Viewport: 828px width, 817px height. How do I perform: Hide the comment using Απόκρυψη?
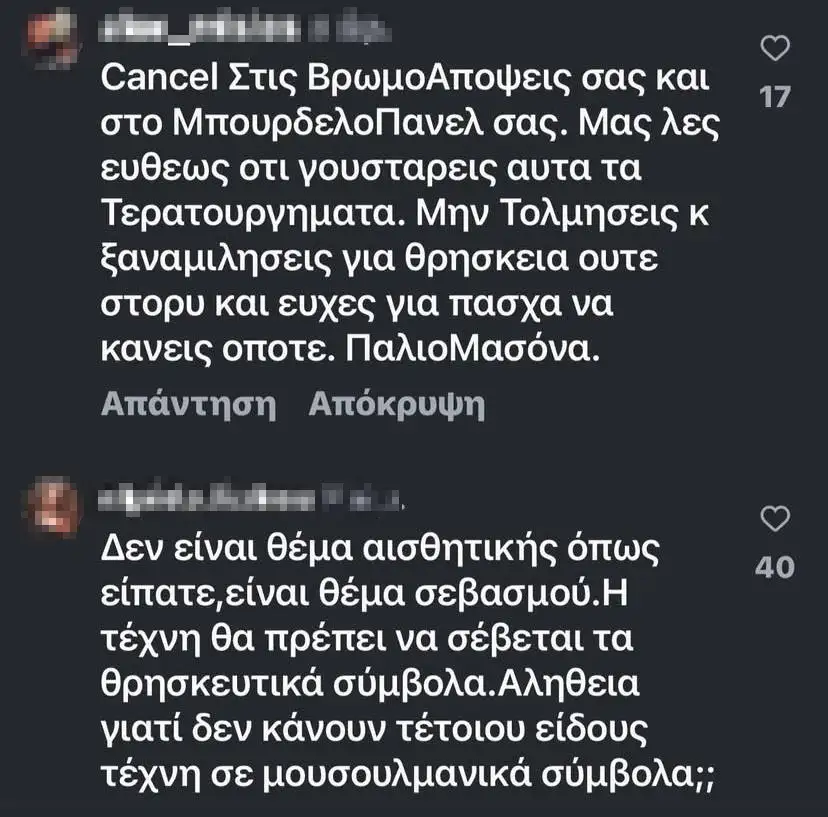pyautogui.click(x=396, y=405)
